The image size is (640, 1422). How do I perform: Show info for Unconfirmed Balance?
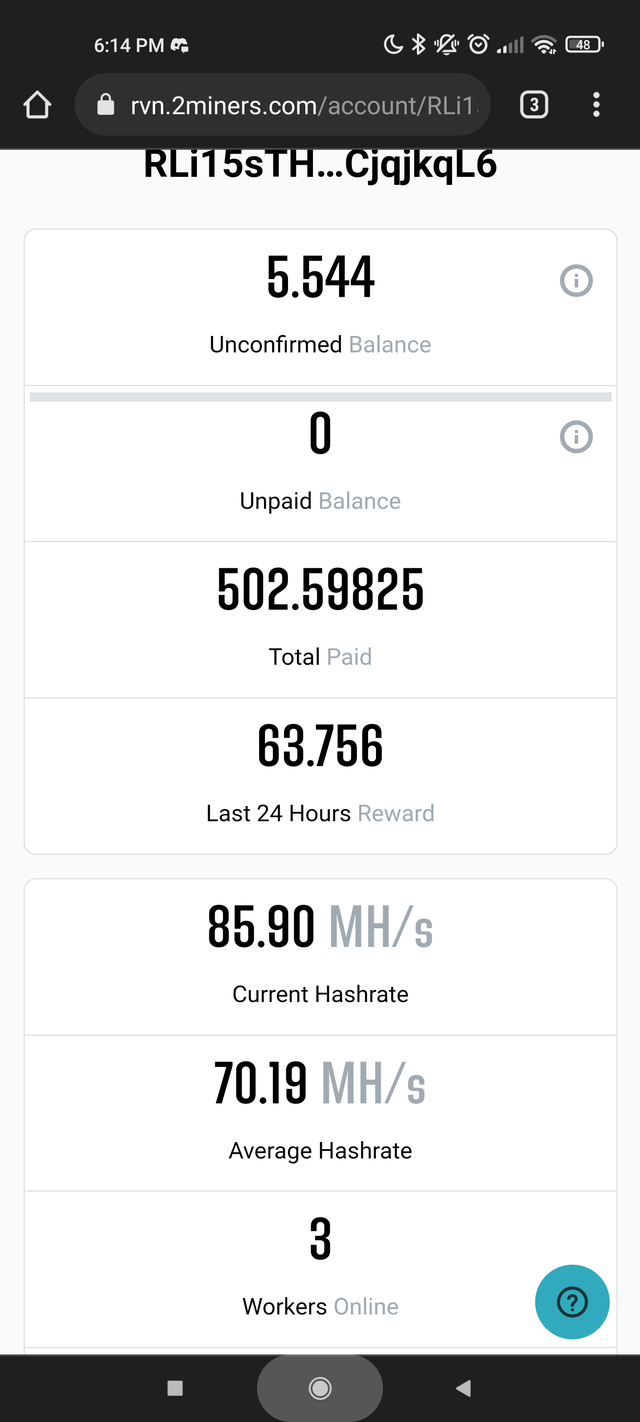tap(576, 281)
